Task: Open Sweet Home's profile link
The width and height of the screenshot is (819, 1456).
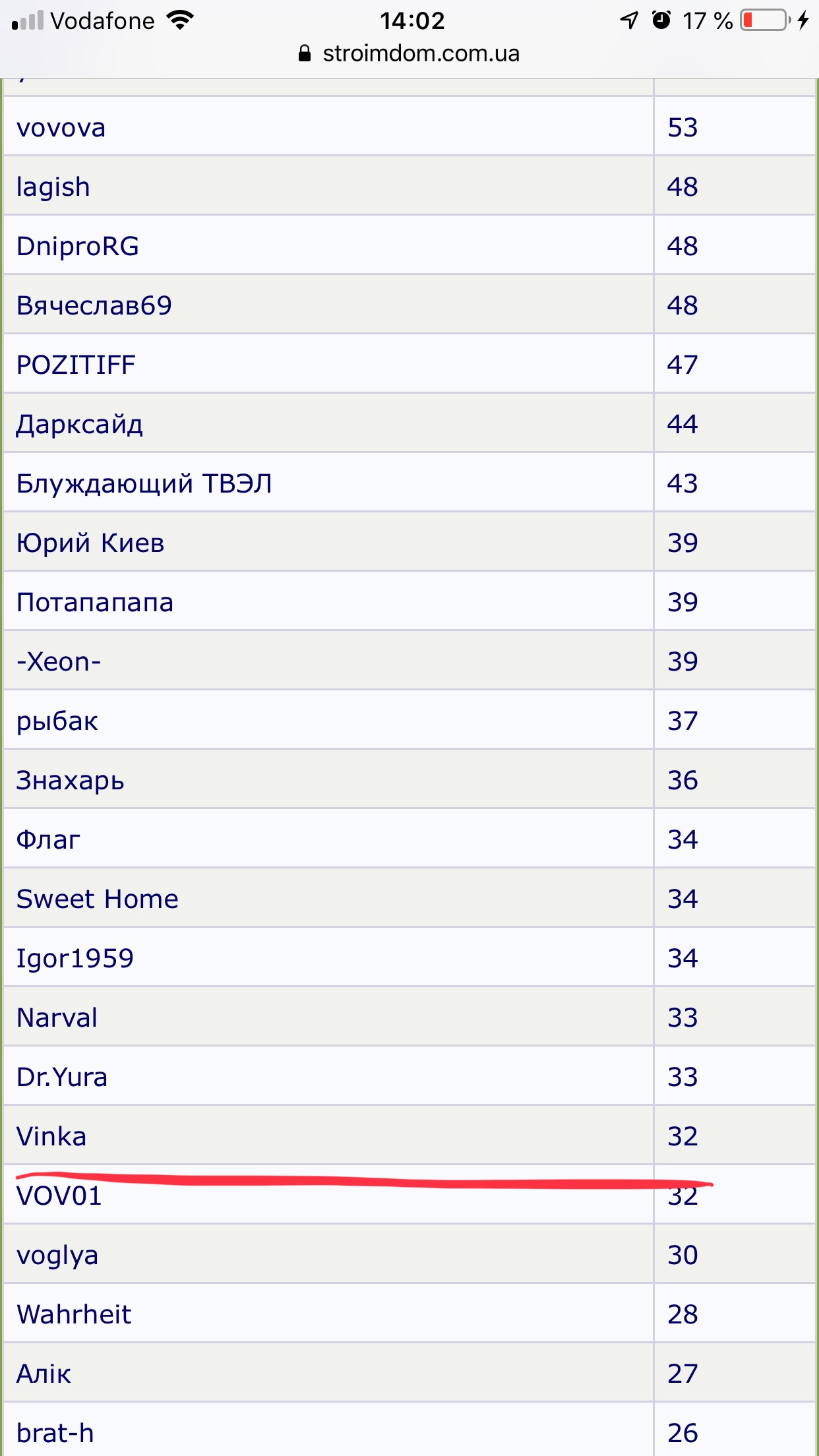Action: click(x=98, y=899)
